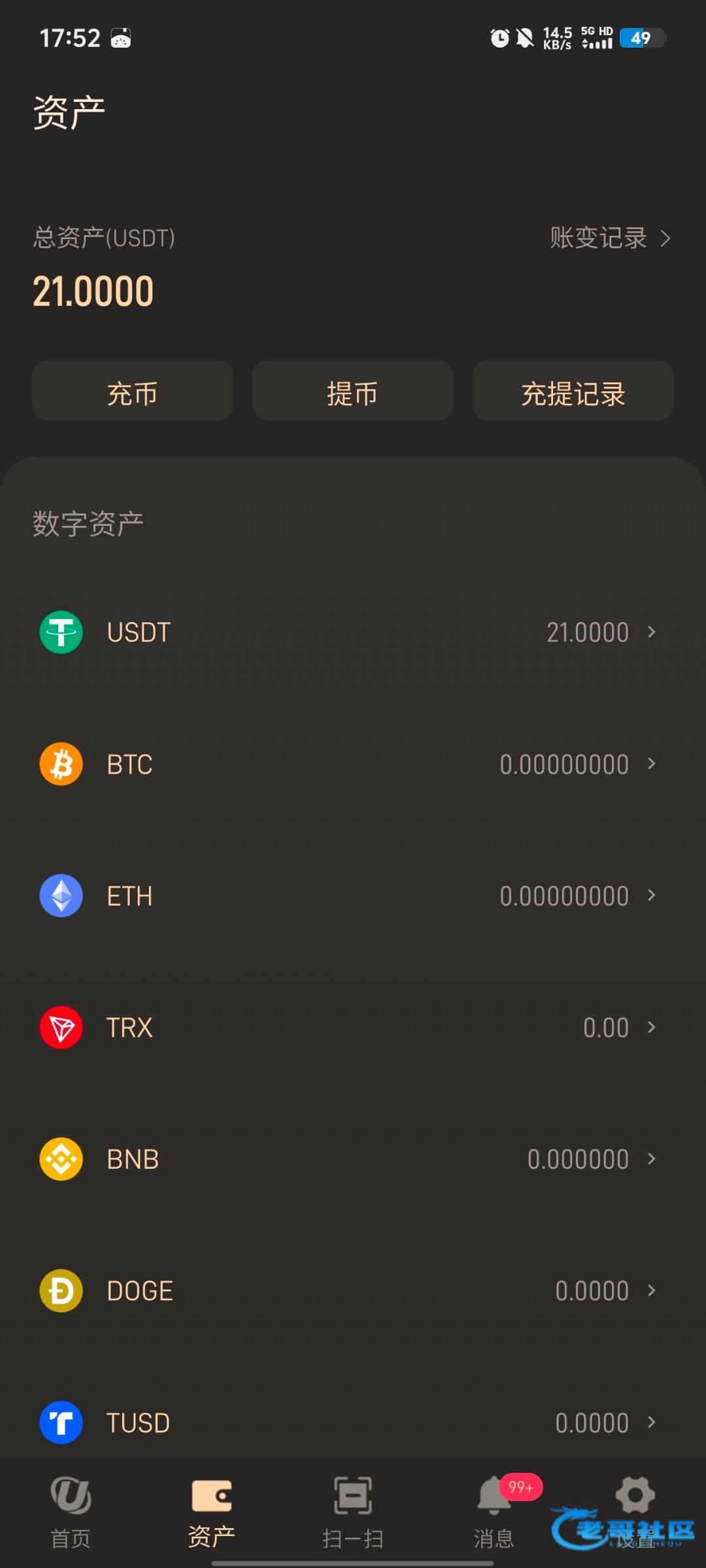Open 充提记录 deposit and withdrawal history
This screenshot has height=1568, width=706.
click(x=573, y=393)
